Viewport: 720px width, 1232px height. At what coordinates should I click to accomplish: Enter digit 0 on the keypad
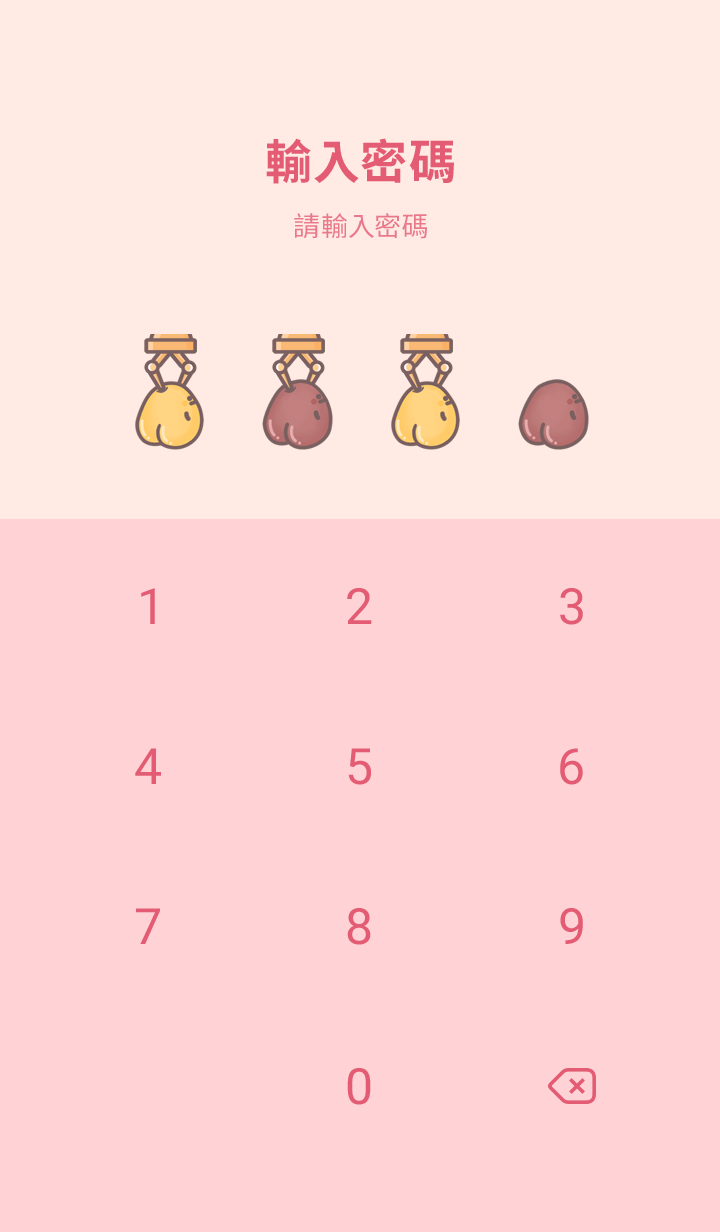tap(359, 1087)
